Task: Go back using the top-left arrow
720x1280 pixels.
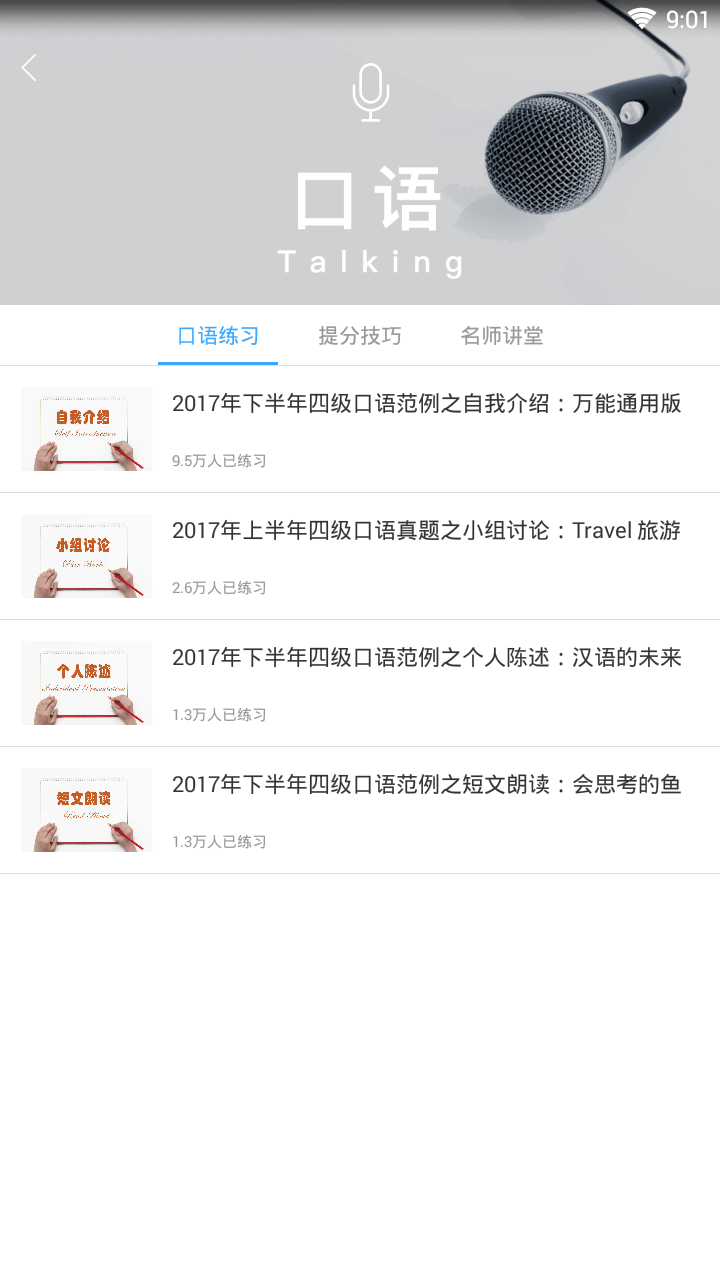Action: click(29, 68)
